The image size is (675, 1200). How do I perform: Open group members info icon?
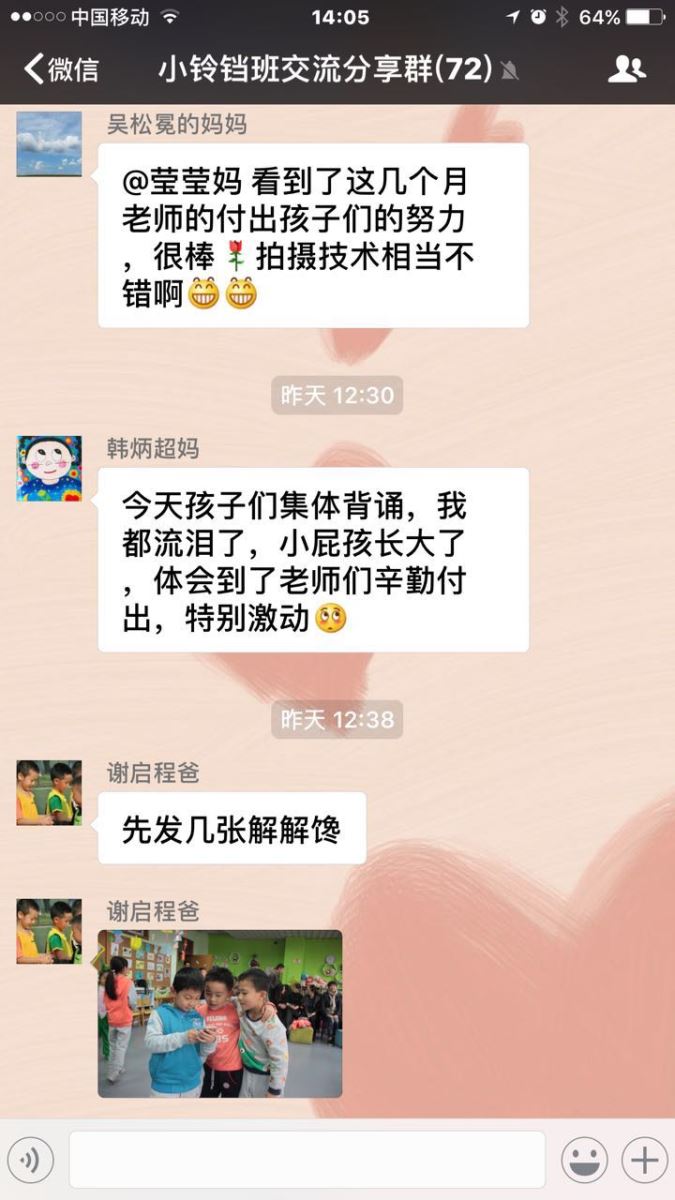pyautogui.click(x=627, y=69)
